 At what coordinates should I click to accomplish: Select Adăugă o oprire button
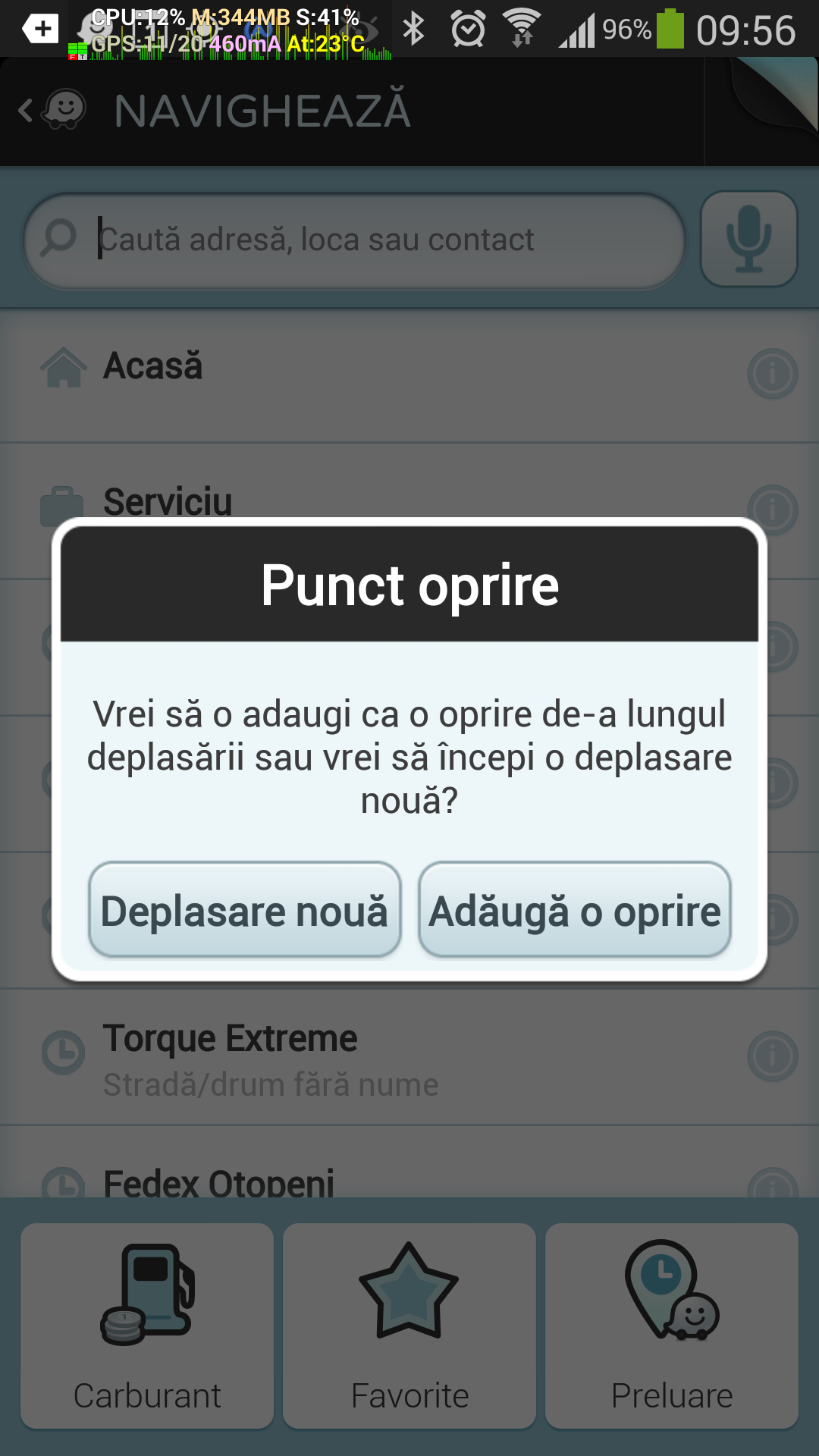[575, 909]
